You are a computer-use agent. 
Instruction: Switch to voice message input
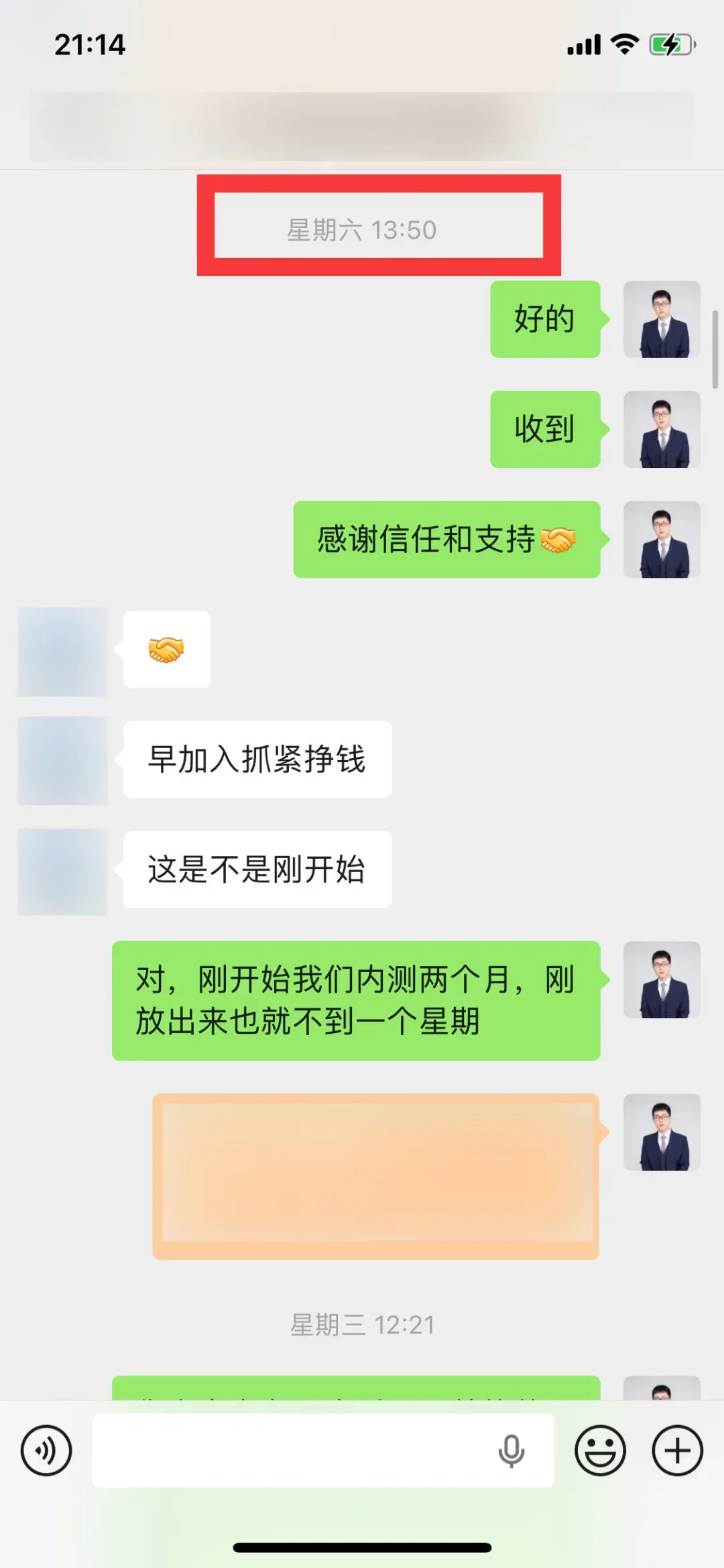pos(46,1451)
